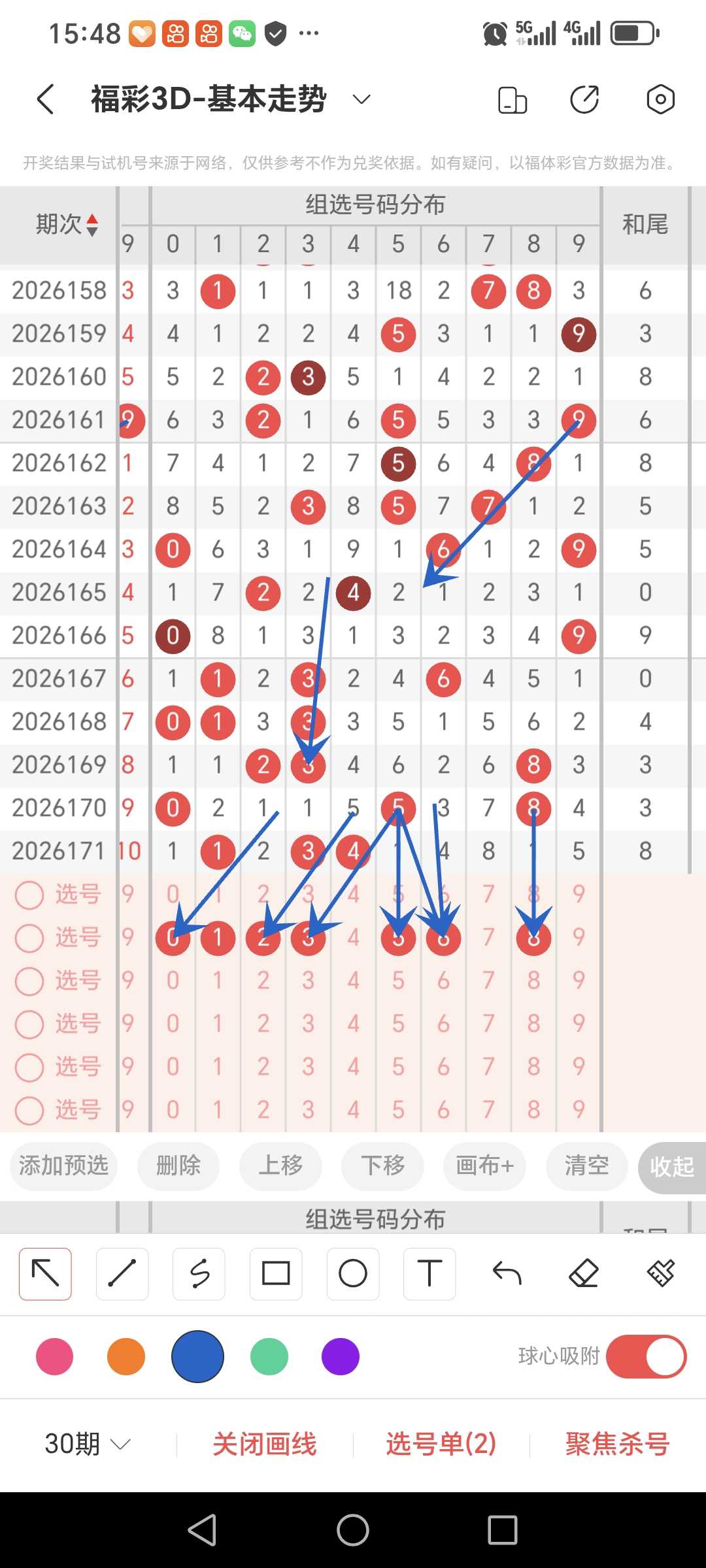Tap 清空 to clear drawings
The image size is (706, 1568).
586,1166
